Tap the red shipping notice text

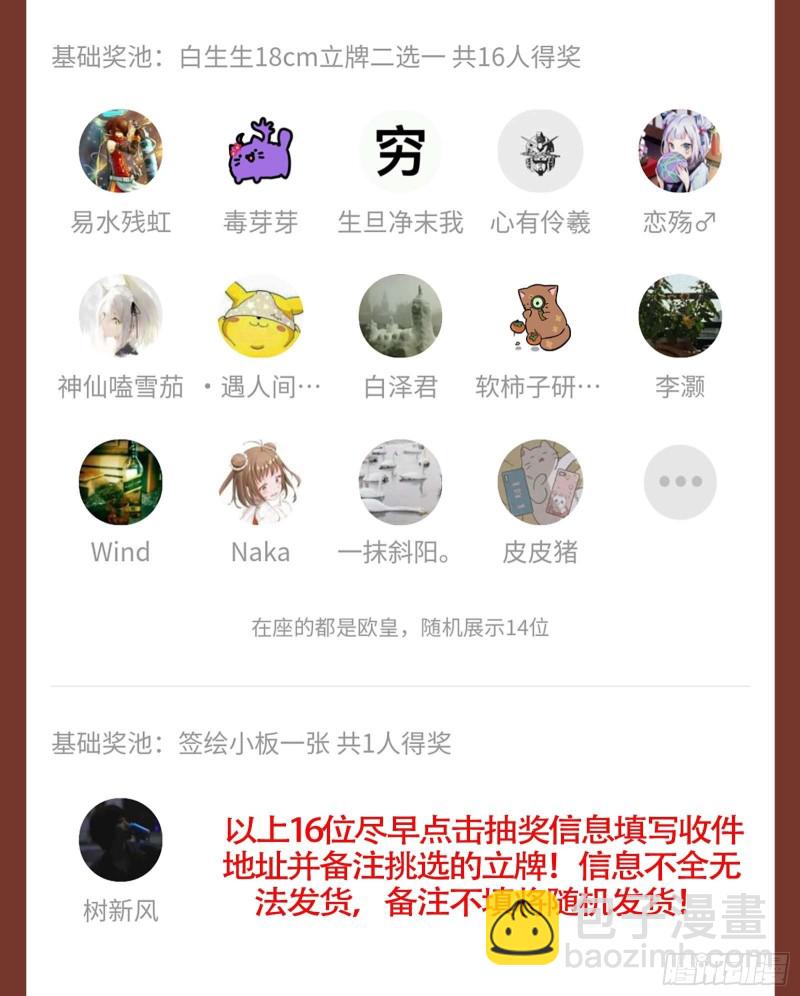[480, 863]
